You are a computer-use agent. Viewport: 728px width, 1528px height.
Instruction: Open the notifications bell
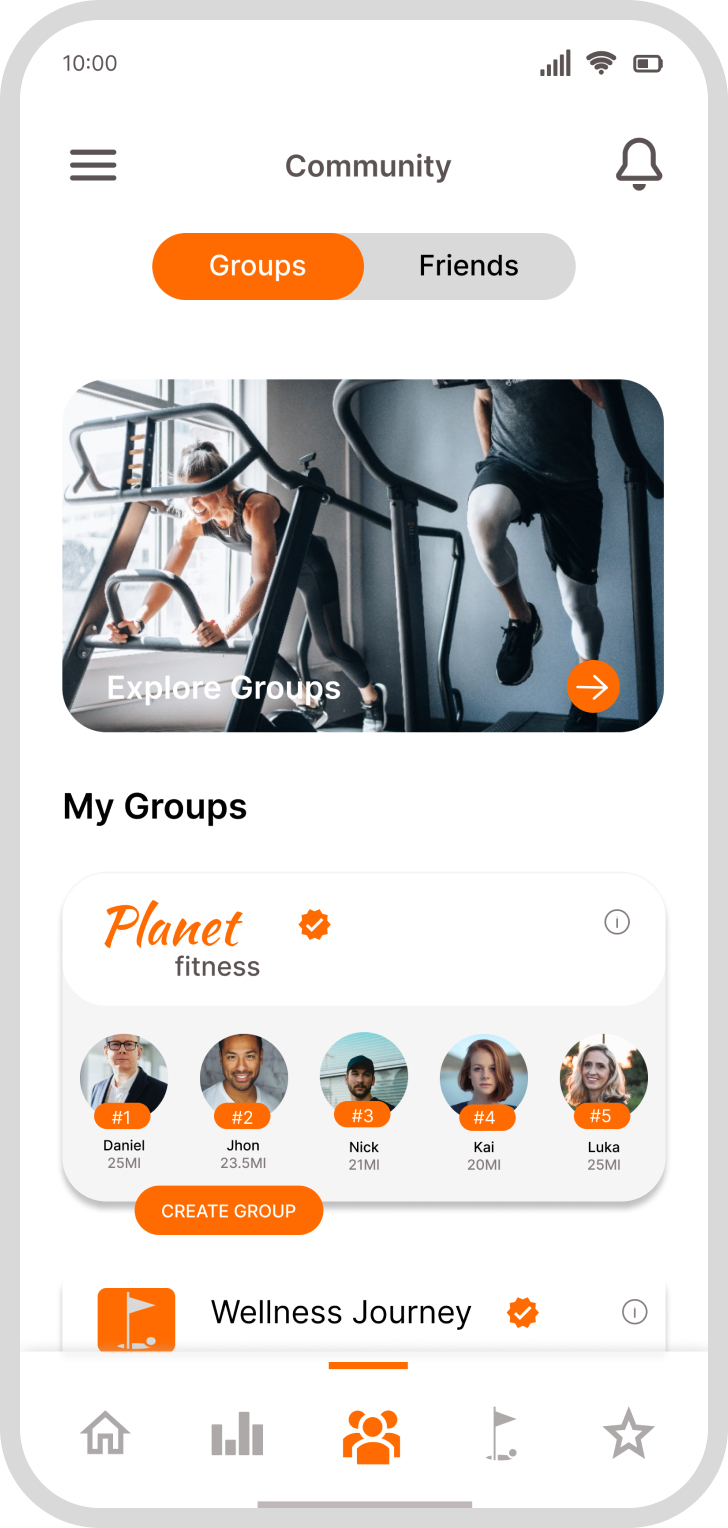(639, 165)
